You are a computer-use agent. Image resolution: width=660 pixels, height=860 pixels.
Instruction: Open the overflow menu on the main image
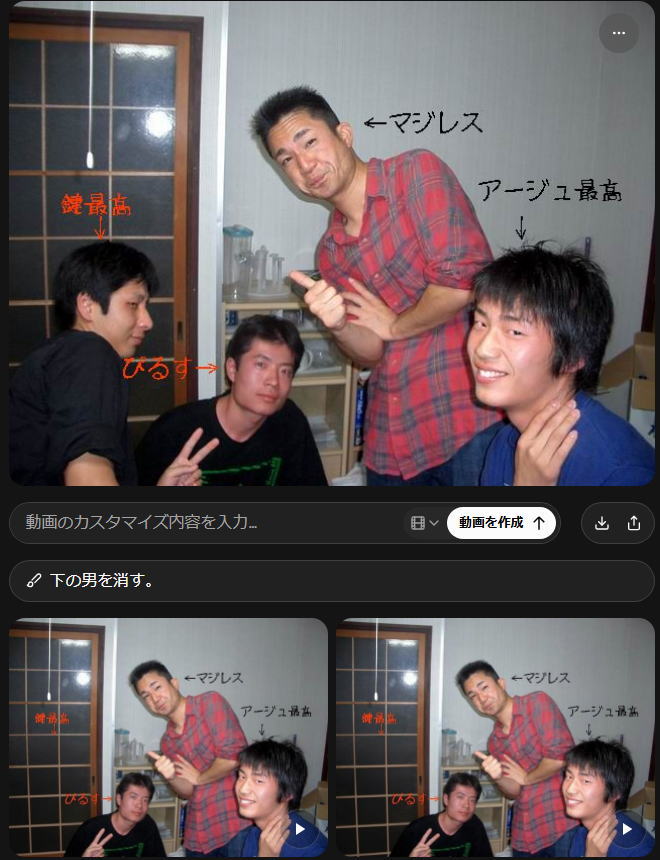pyautogui.click(x=619, y=33)
